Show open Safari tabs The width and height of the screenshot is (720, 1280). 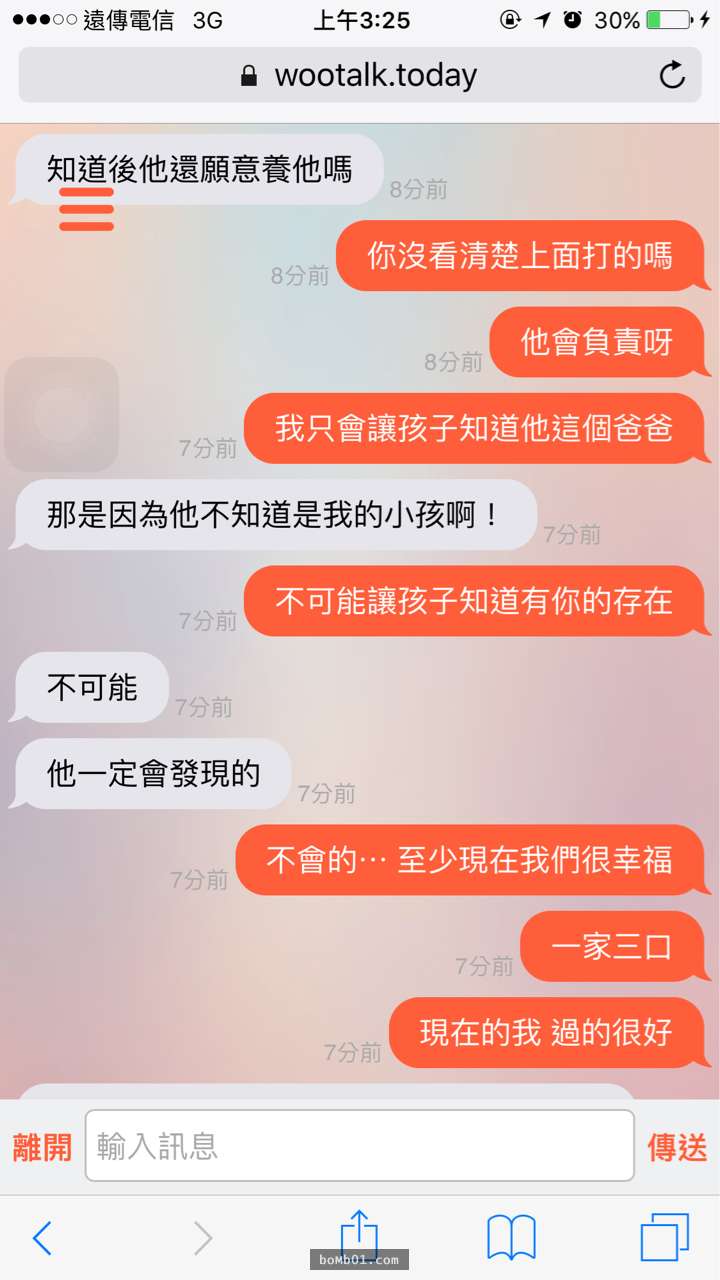coord(664,1238)
